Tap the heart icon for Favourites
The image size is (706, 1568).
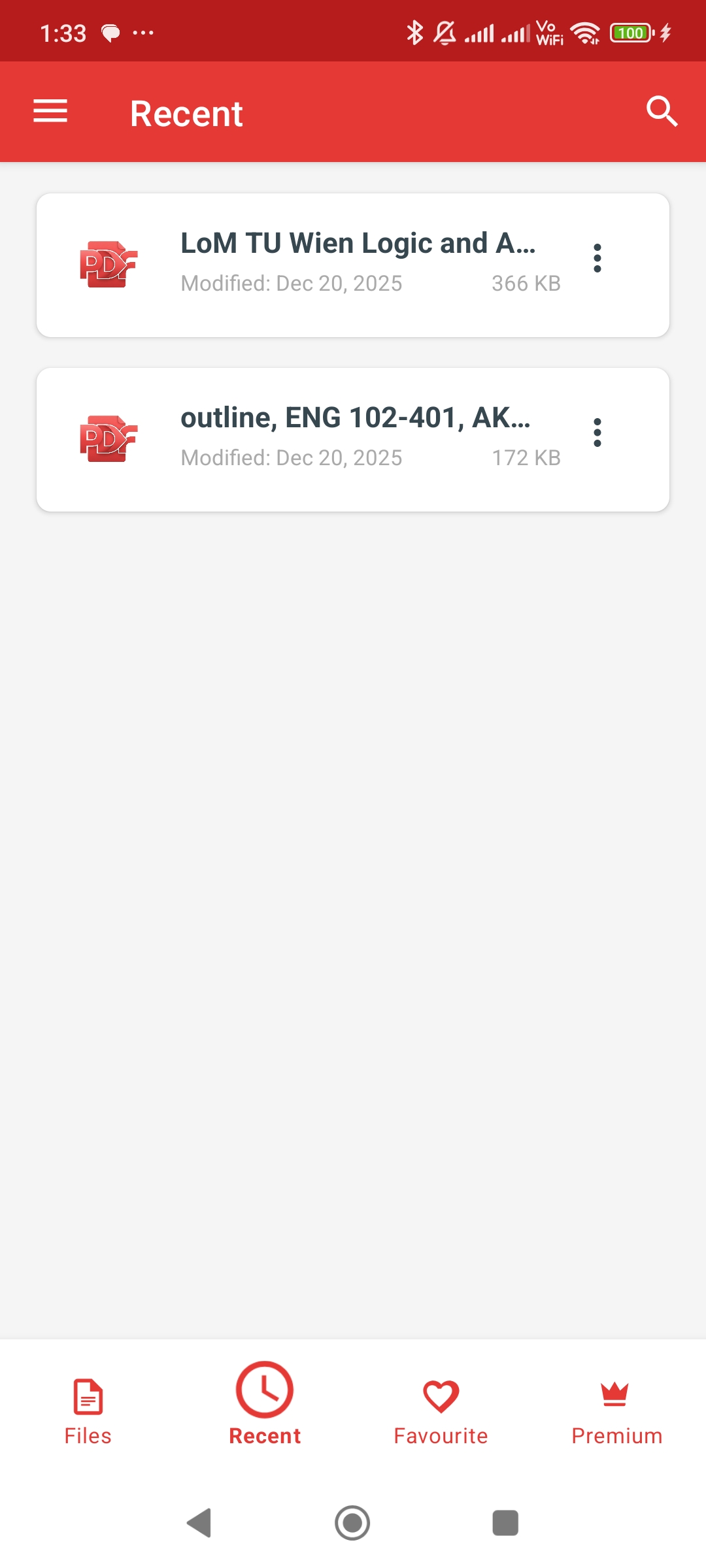pyautogui.click(x=441, y=1396)
